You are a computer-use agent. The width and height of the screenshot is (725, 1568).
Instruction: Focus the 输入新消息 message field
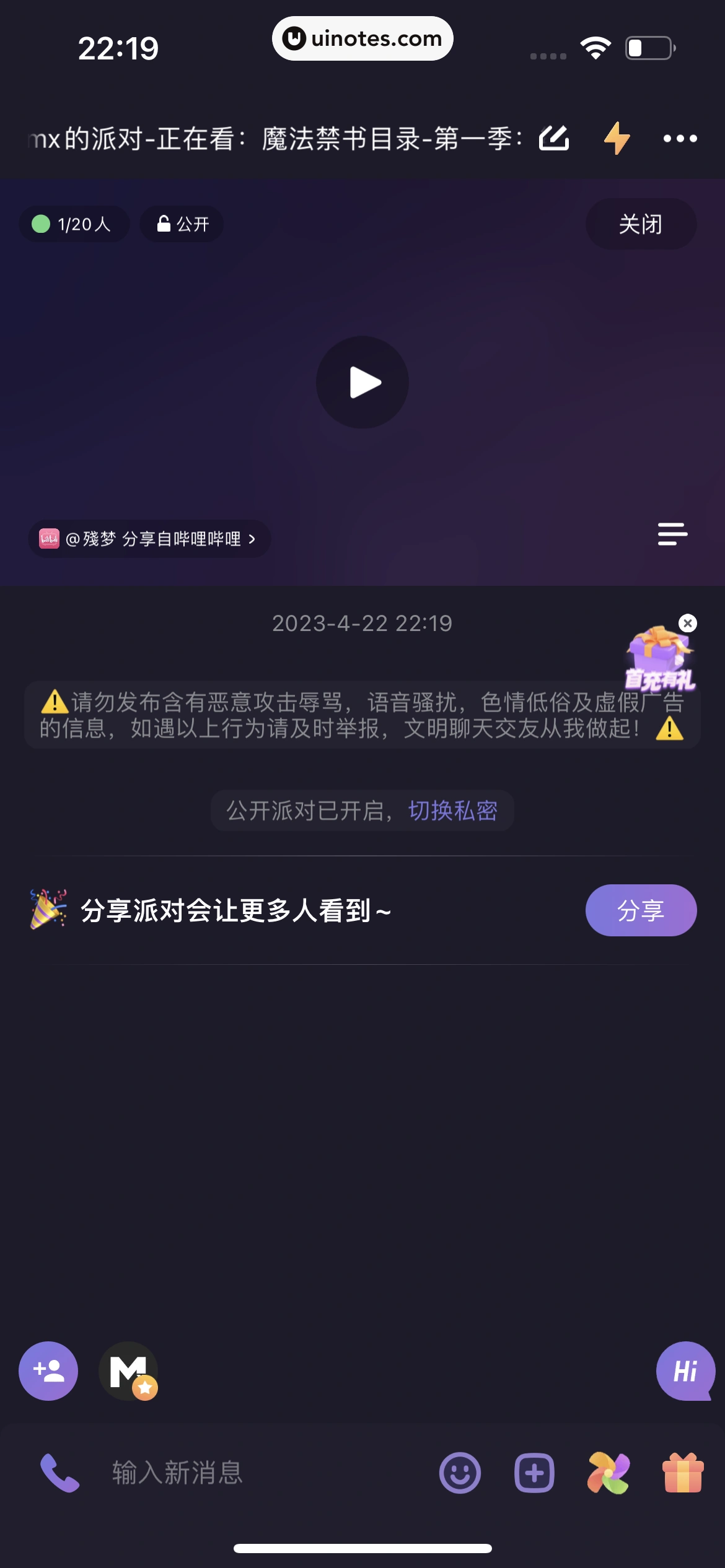[248, 1473]
